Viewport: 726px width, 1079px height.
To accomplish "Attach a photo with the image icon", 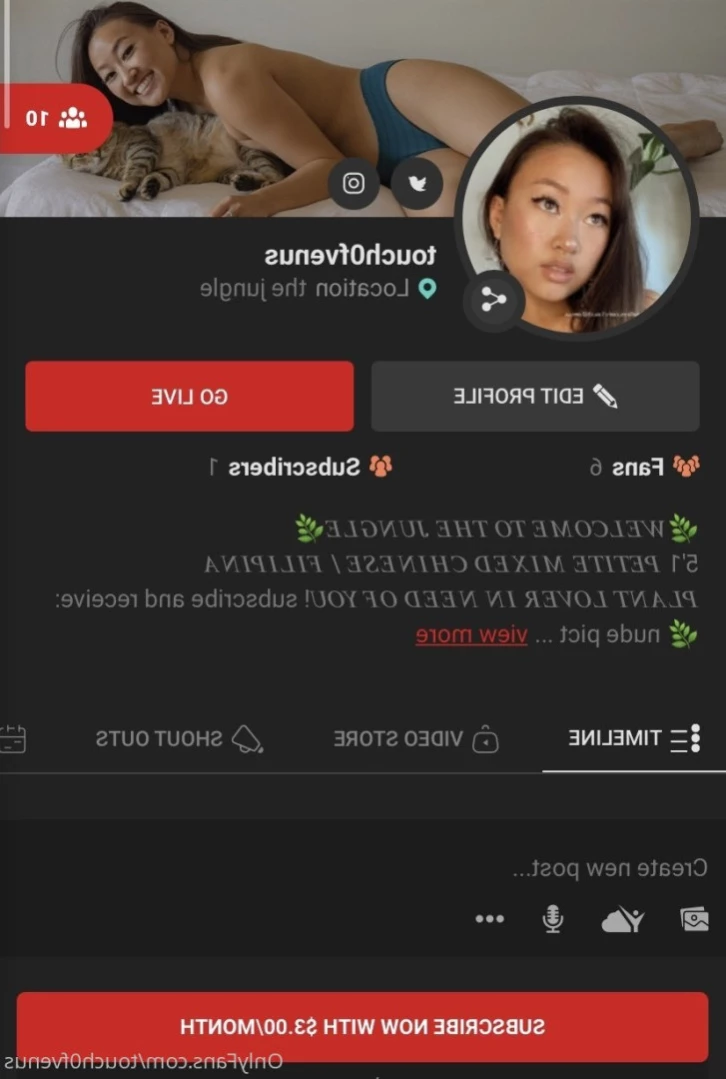I will pyautogui.click(x=694, y=919).
